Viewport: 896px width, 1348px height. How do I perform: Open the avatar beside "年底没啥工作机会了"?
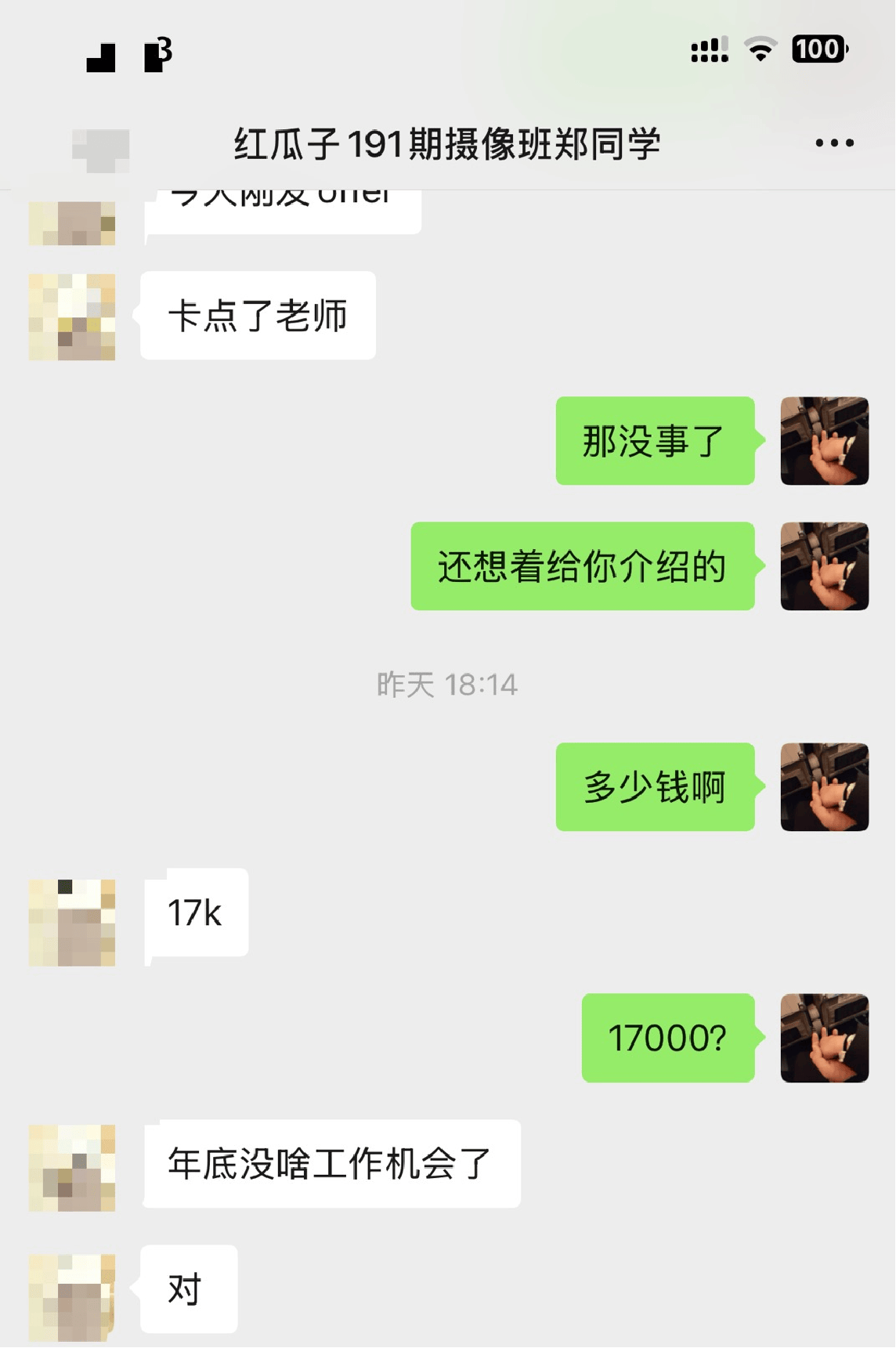(72, 1168)
